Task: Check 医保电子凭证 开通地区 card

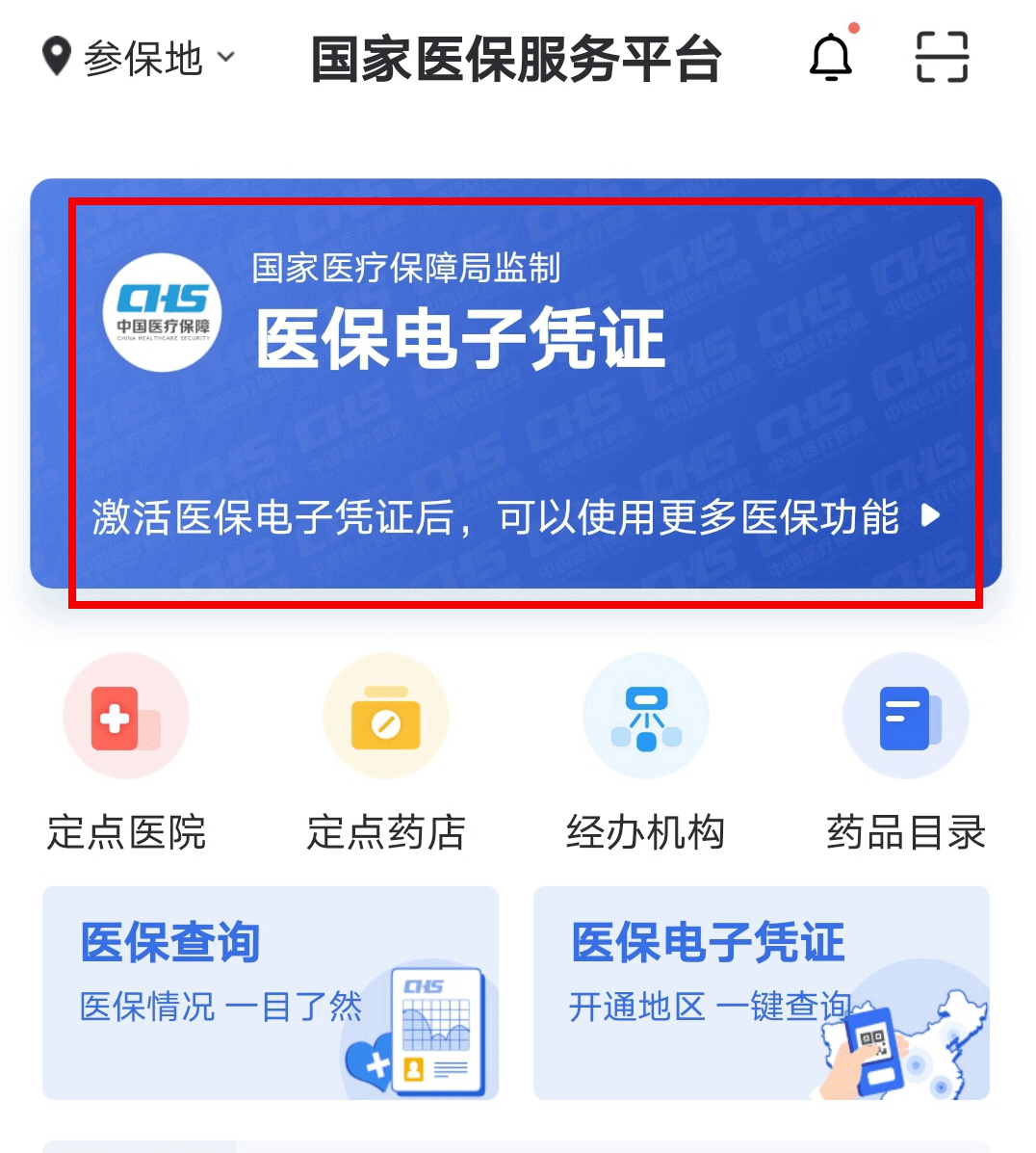Action: [x=762, y=992]
